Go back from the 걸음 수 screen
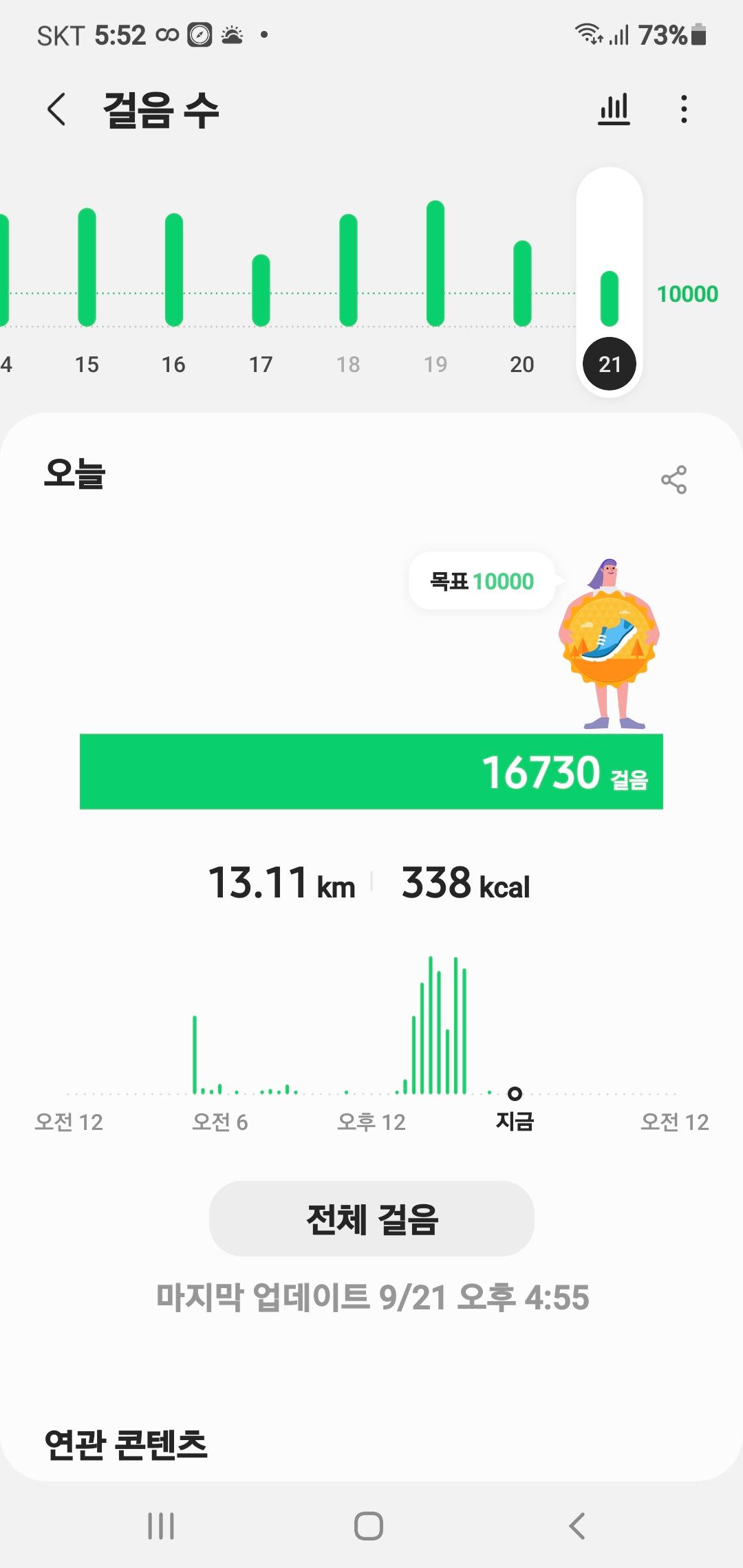The width and height of the screenshot is (743, 1568). point(56,109)
